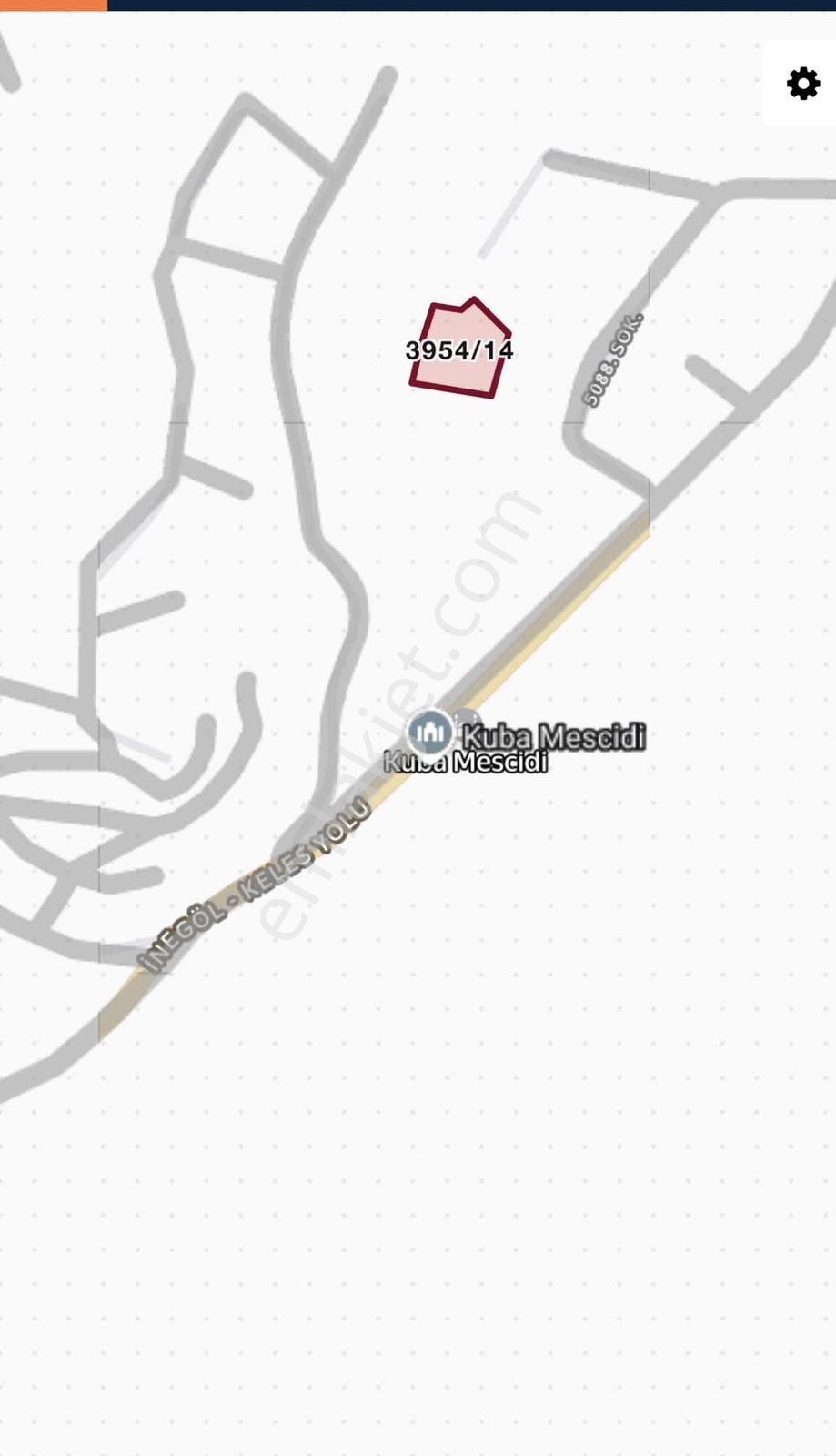This screenshot has height=1456, width=836.
Task: Open the settings gear icon
Action: (802, 84)
